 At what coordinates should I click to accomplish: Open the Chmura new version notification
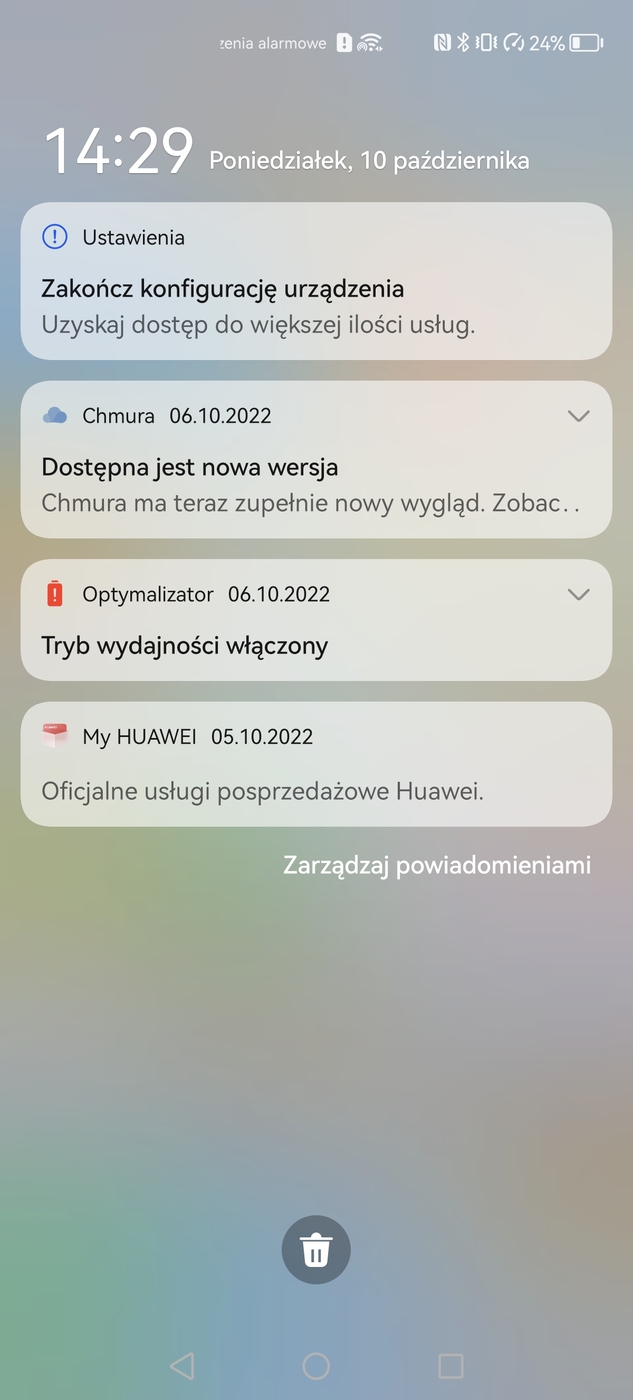click(x=300, y=480)
